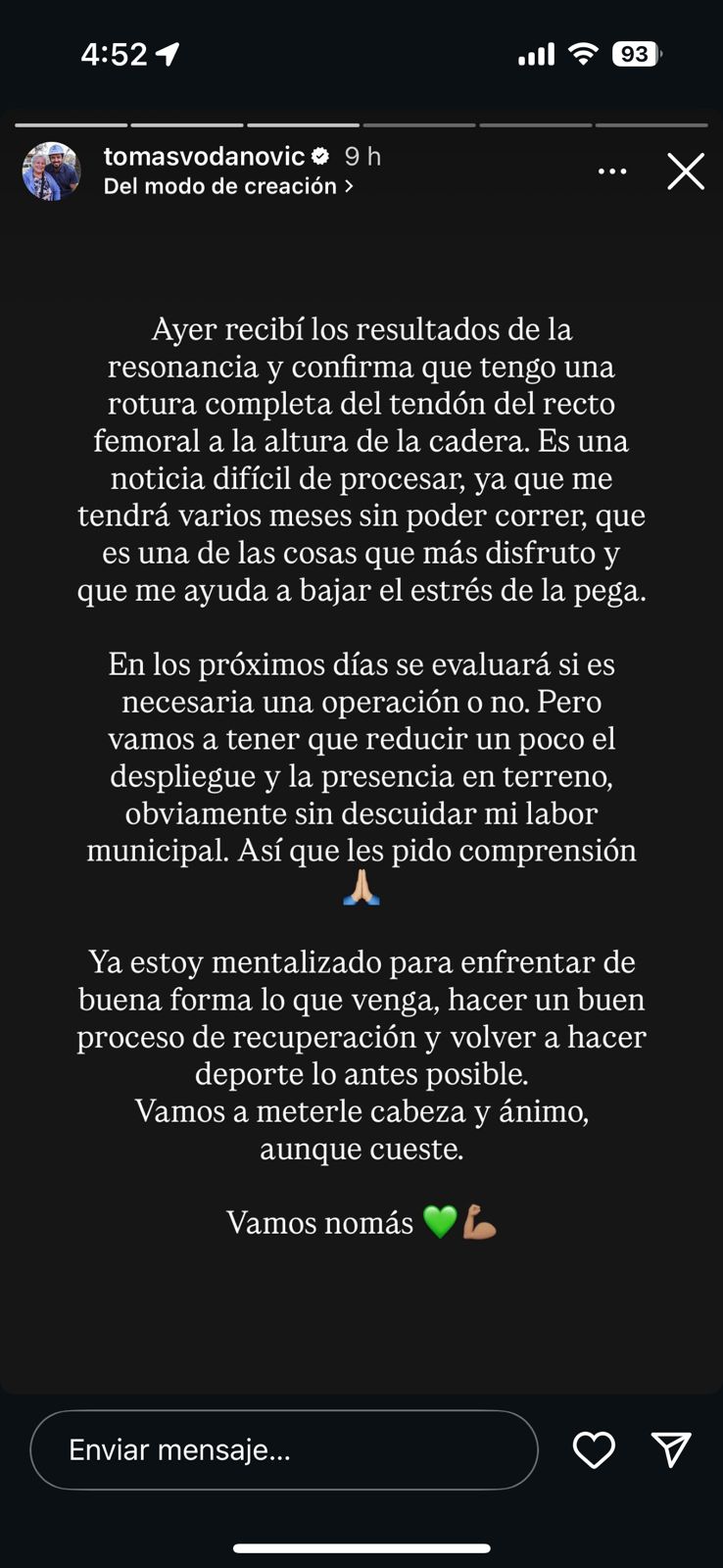Like the story with the heart icon
The width and height of the screenshot is (723, 1568).
click(595, 1449)
